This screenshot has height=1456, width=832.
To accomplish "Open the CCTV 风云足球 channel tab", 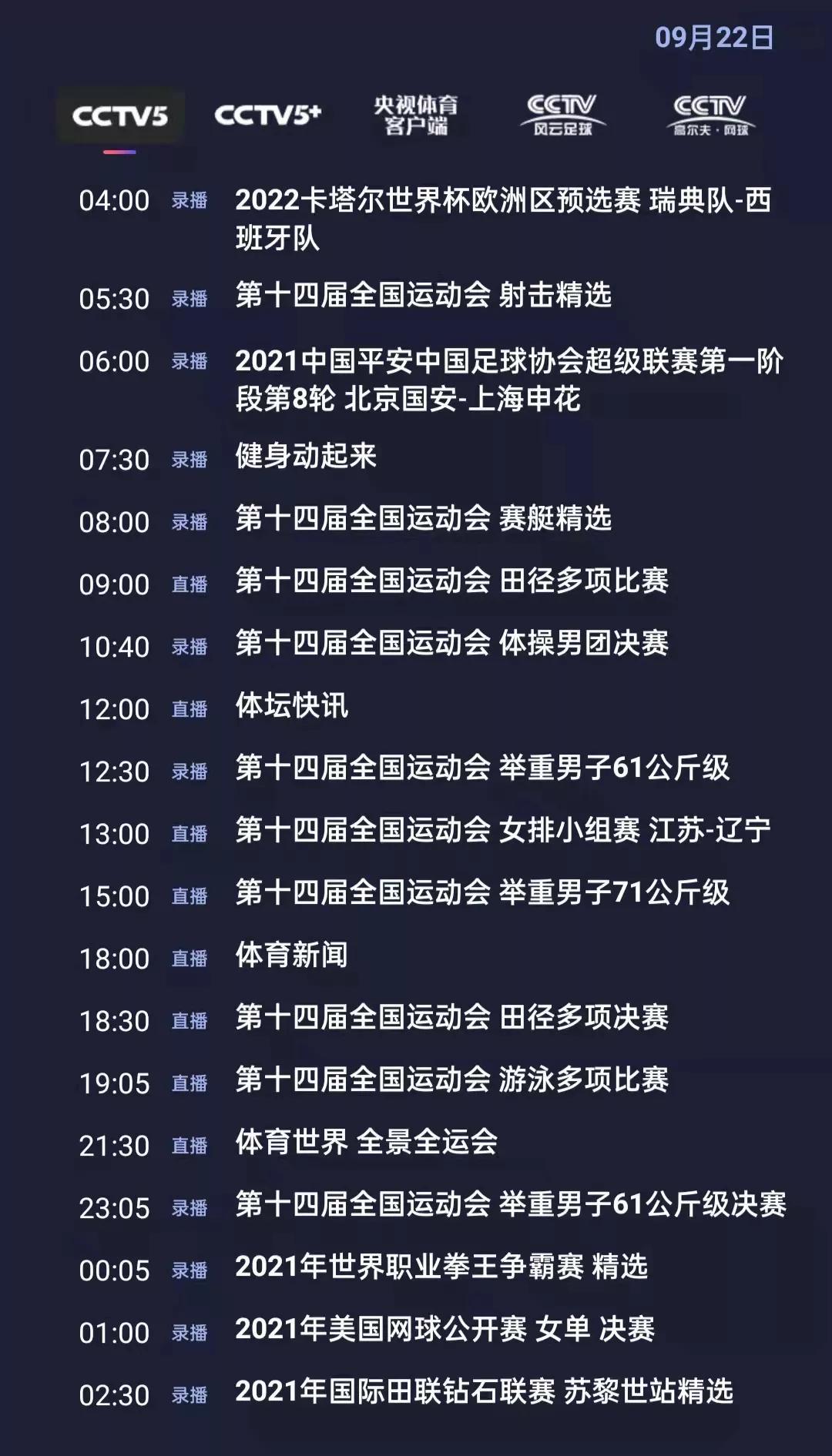I will tap(562, 115).
